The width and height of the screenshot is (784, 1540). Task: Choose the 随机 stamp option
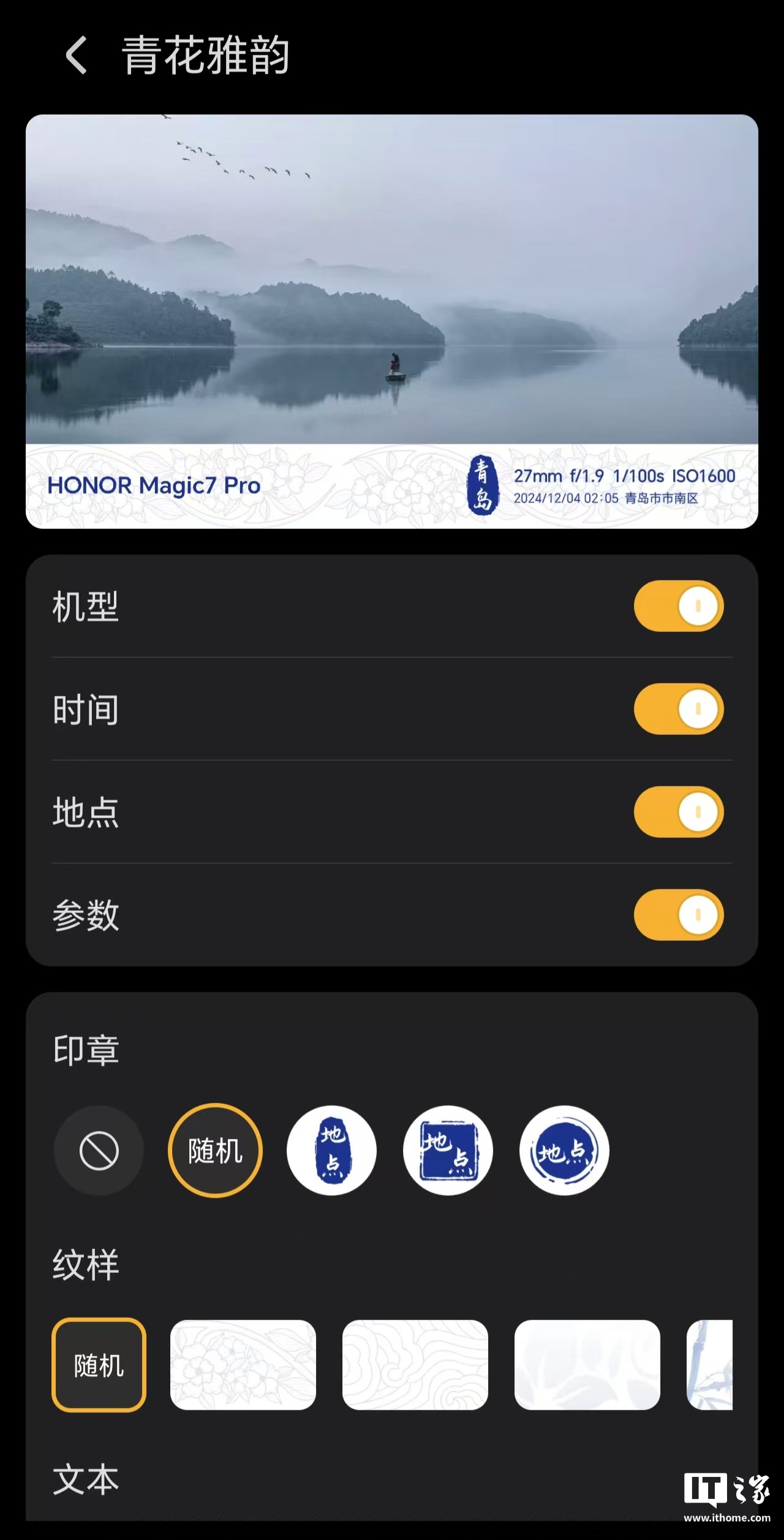click(x=215, y=1151)
